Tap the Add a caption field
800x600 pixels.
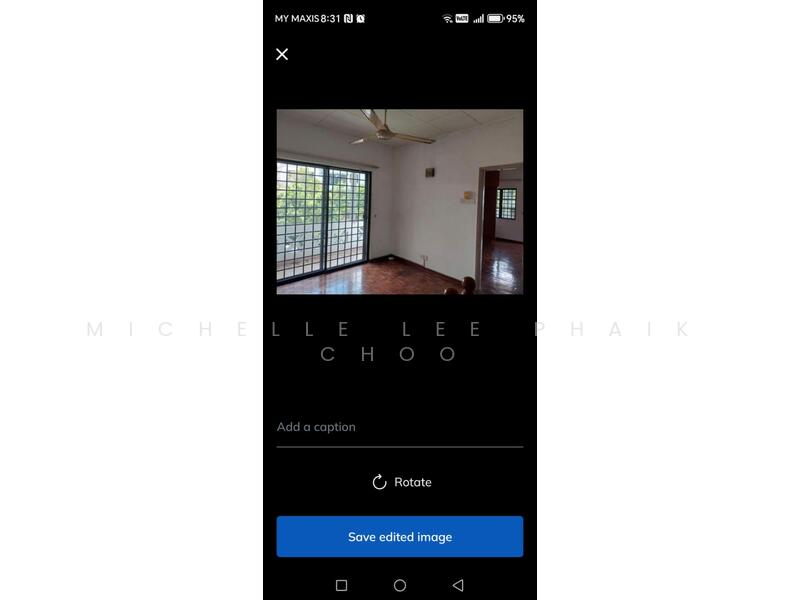tap(399, 427)
